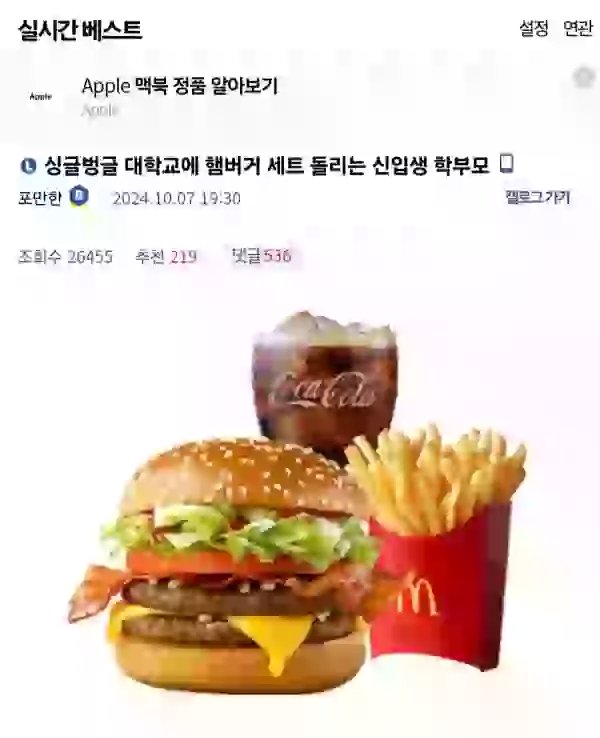Screen dimensions: 600x738
Task: Open author 포만한's profile
Action: click(40, 198)
